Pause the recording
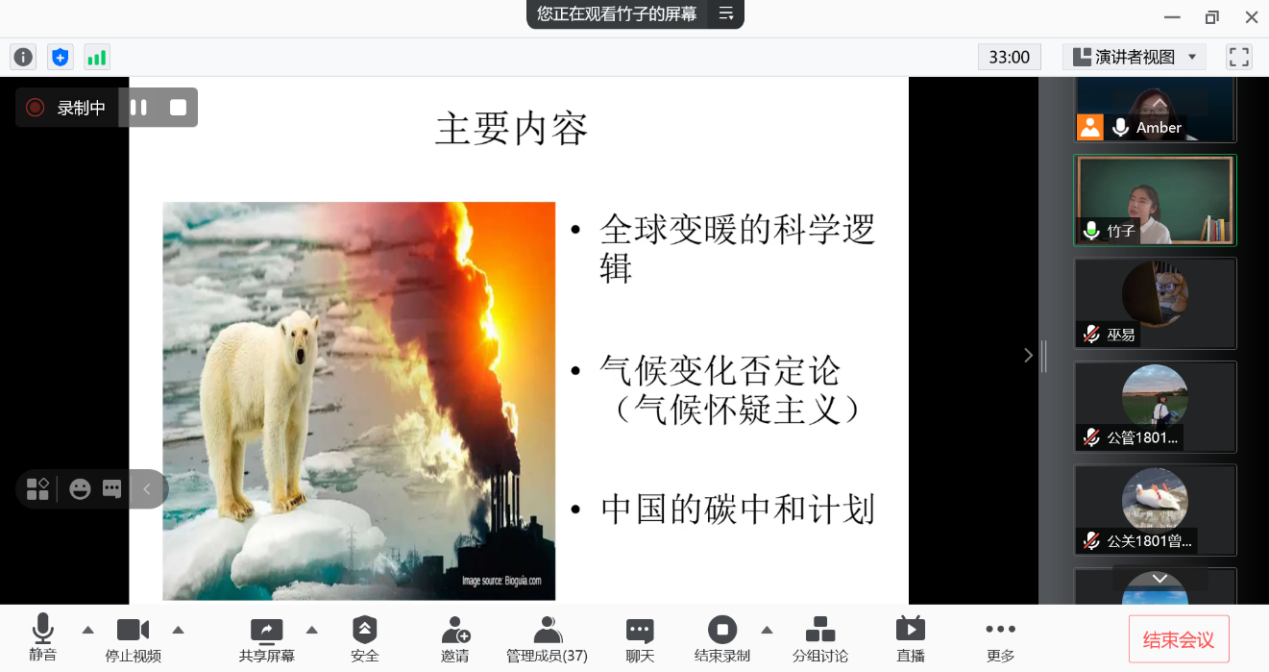The width and height of the screenshot is (1269, 672). pos(139,107)
